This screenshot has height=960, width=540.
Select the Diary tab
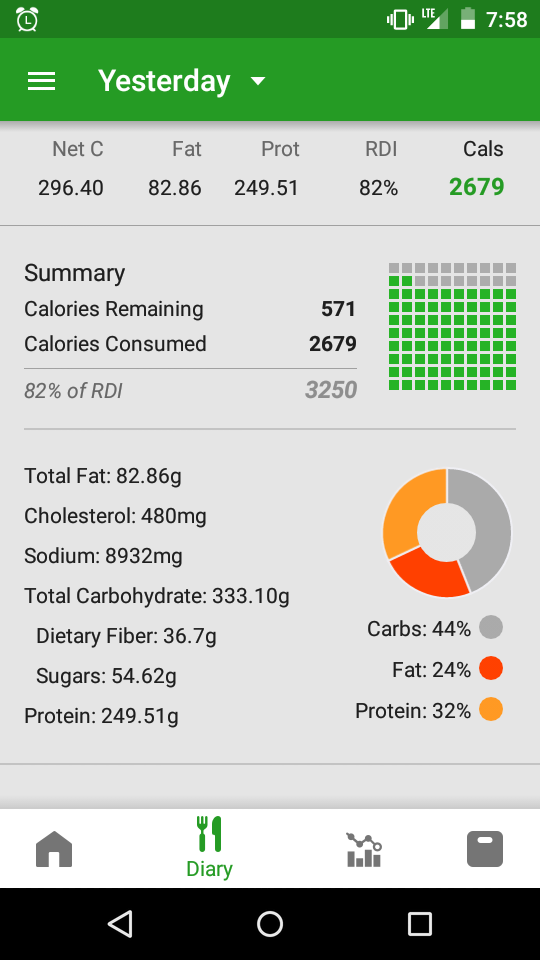point(209,847)
